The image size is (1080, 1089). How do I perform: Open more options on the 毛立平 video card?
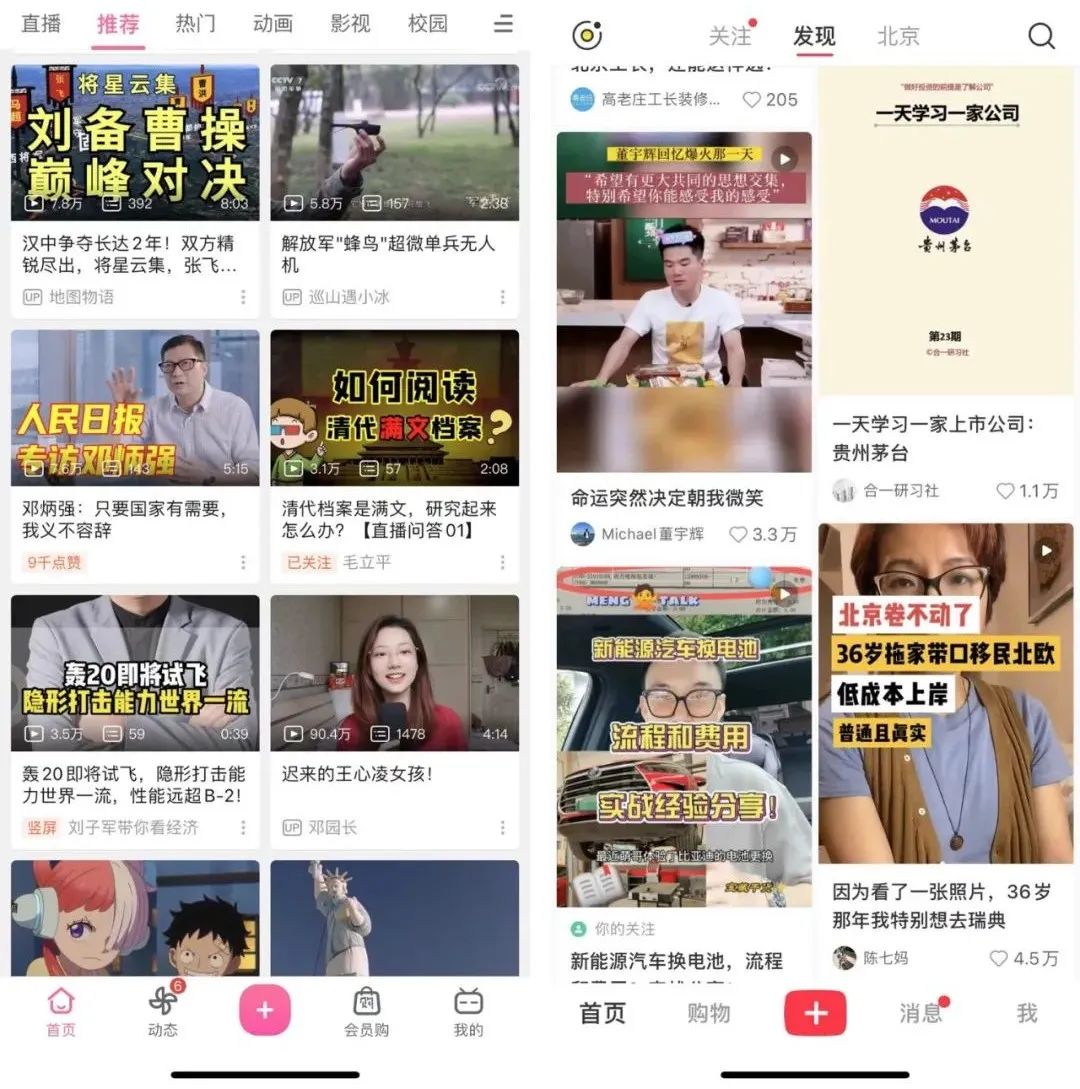point(503,563)
